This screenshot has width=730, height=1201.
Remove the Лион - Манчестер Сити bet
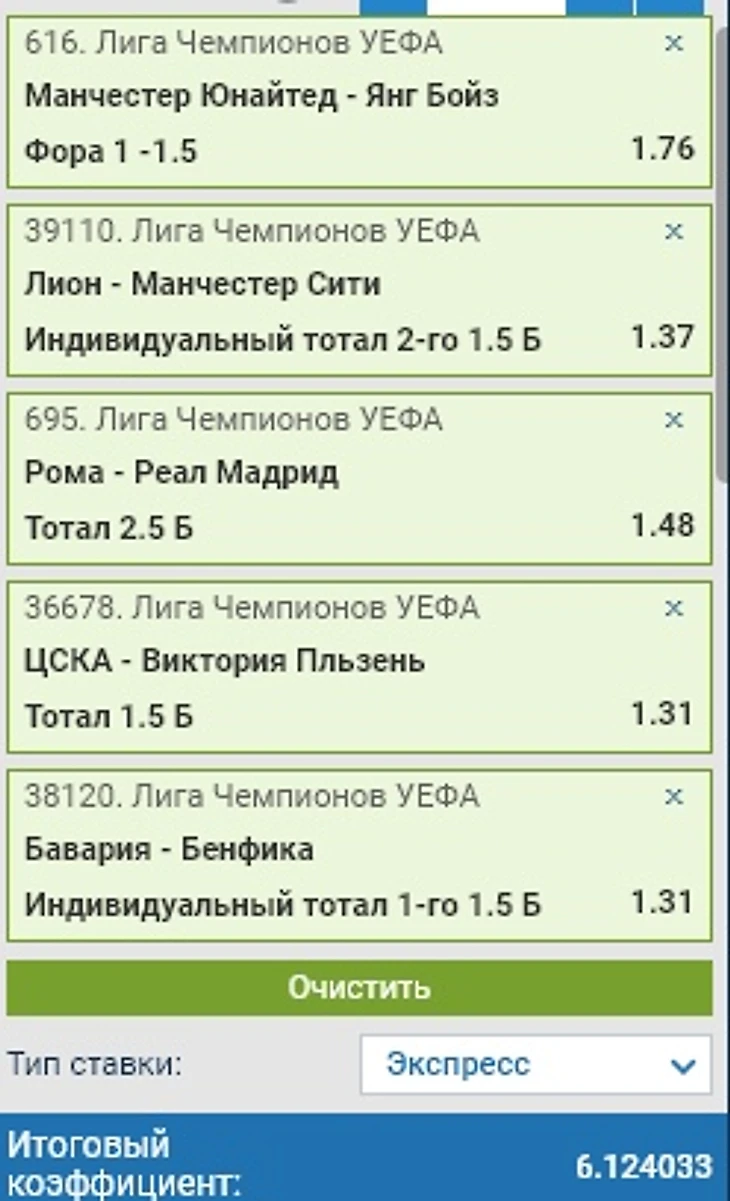674,232
